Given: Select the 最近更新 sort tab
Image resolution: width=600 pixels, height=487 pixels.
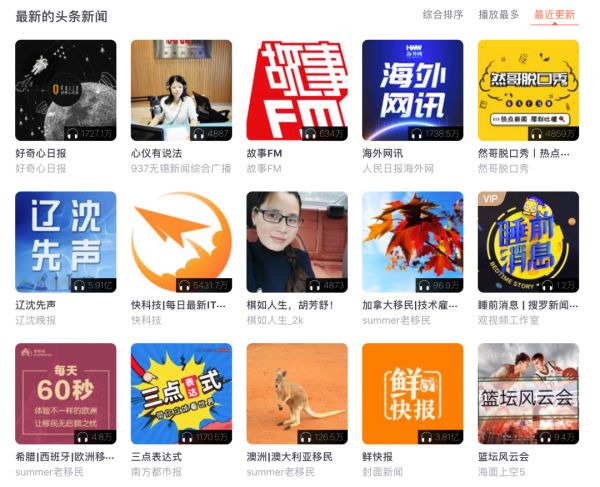Looking at the screenshot, I should [x=554, y=15].
